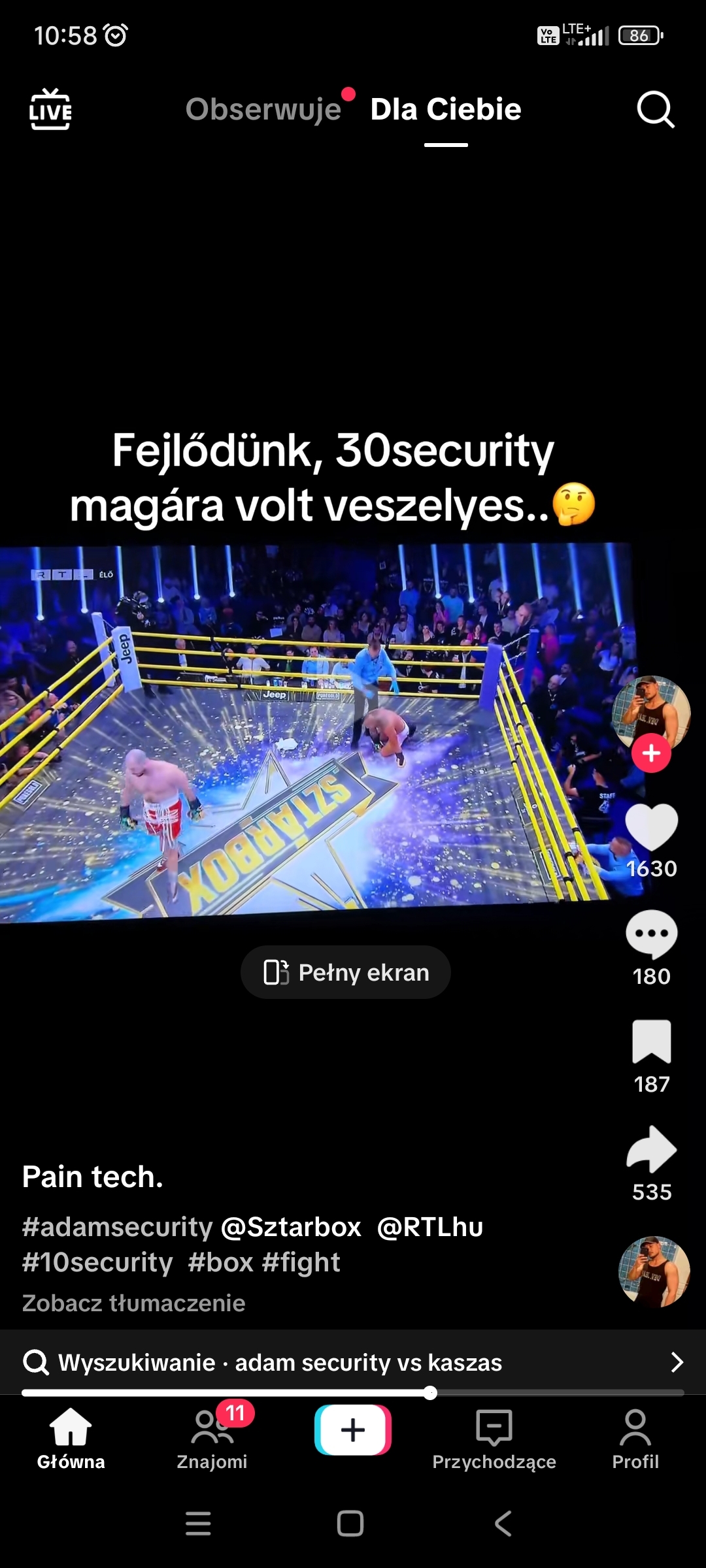Tap Zobacz tłumaczenie to translate caption

coord(134,1303)
